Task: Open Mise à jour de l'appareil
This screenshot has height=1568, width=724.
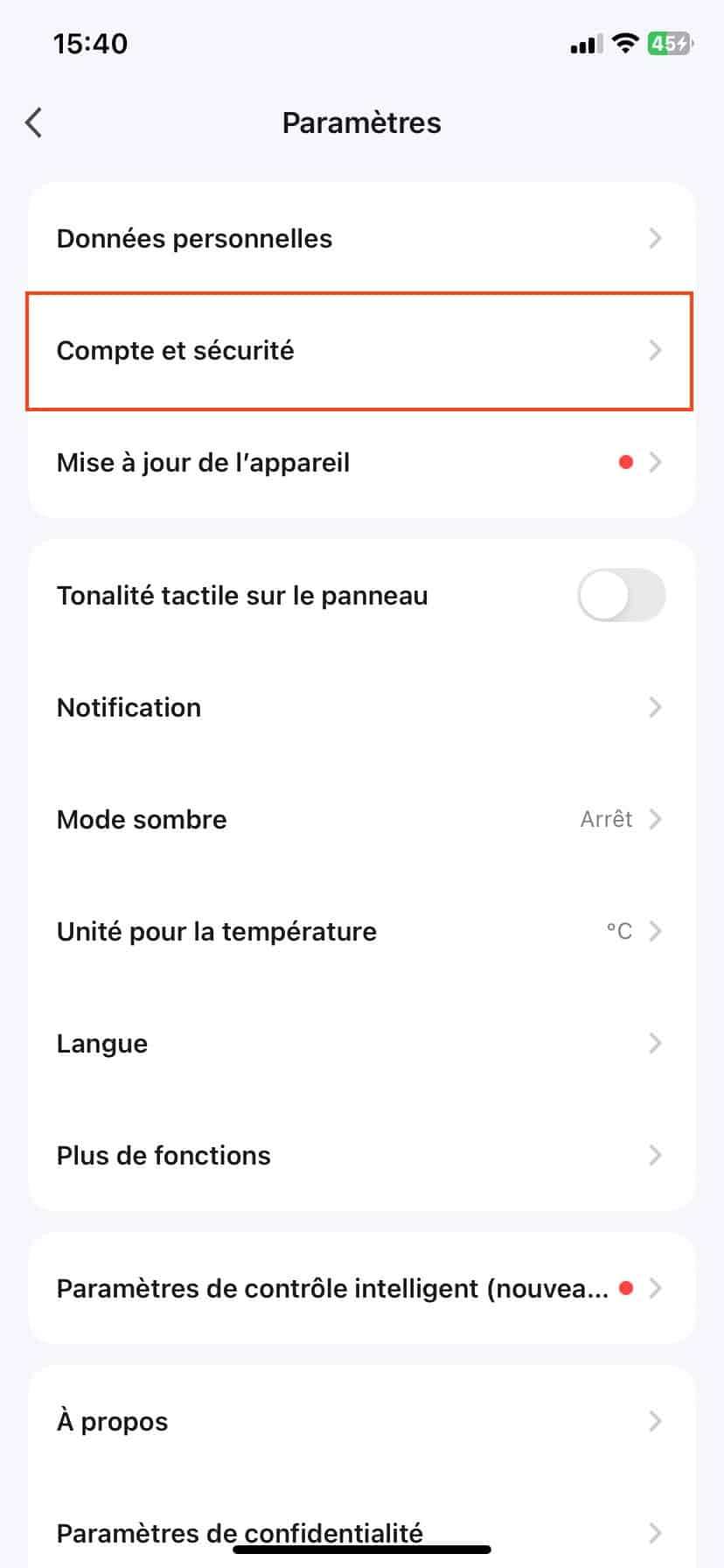Action: coord(362,462)
